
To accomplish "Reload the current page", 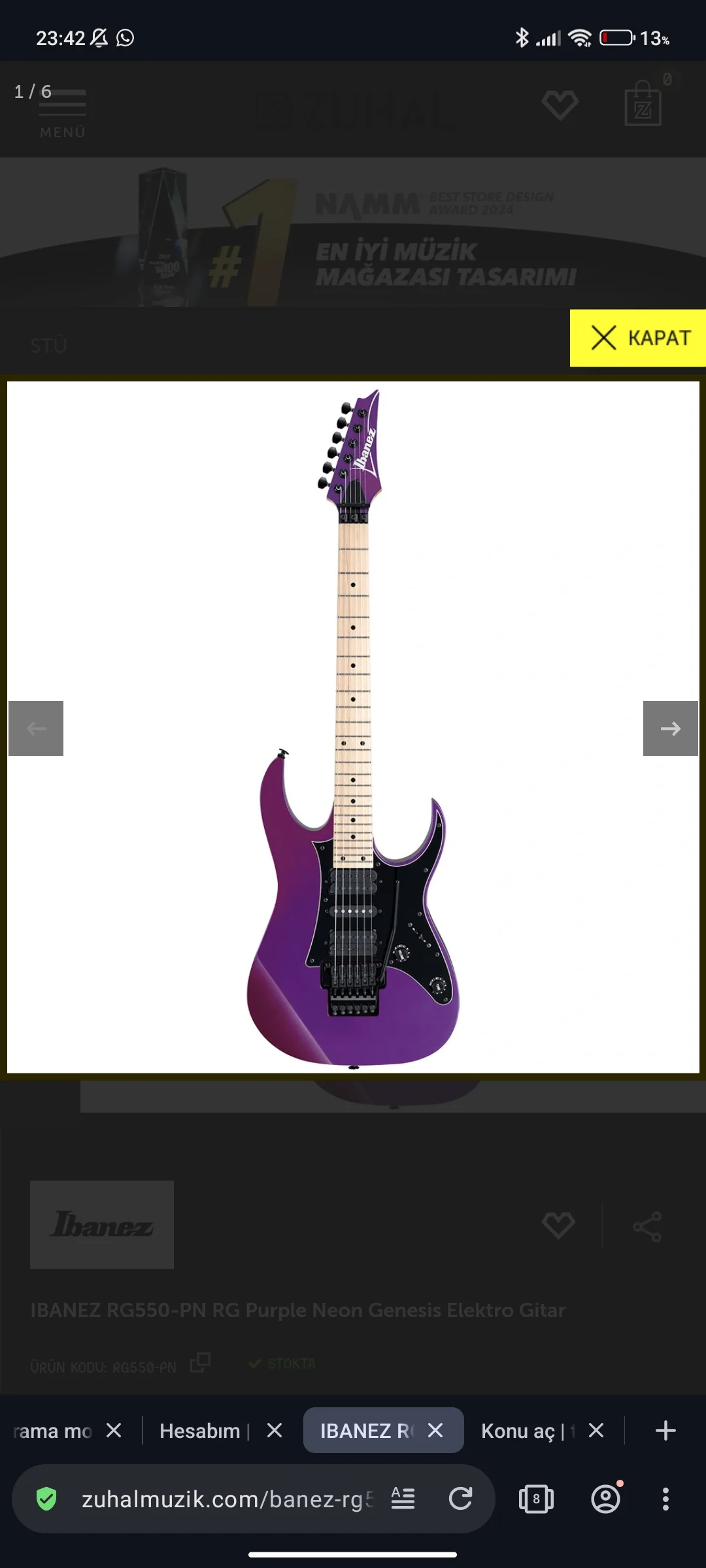I will (460, 1499).
